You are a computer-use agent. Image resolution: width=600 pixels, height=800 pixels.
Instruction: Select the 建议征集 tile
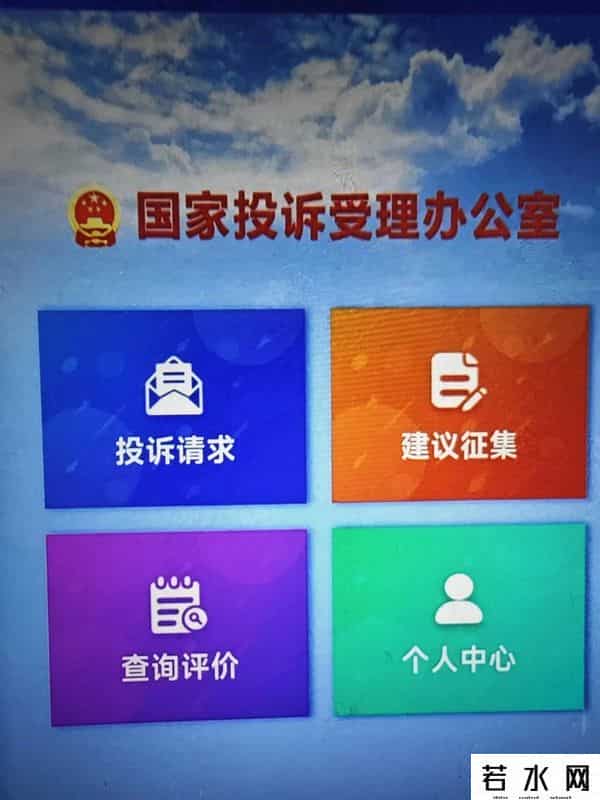coord(459,404)
